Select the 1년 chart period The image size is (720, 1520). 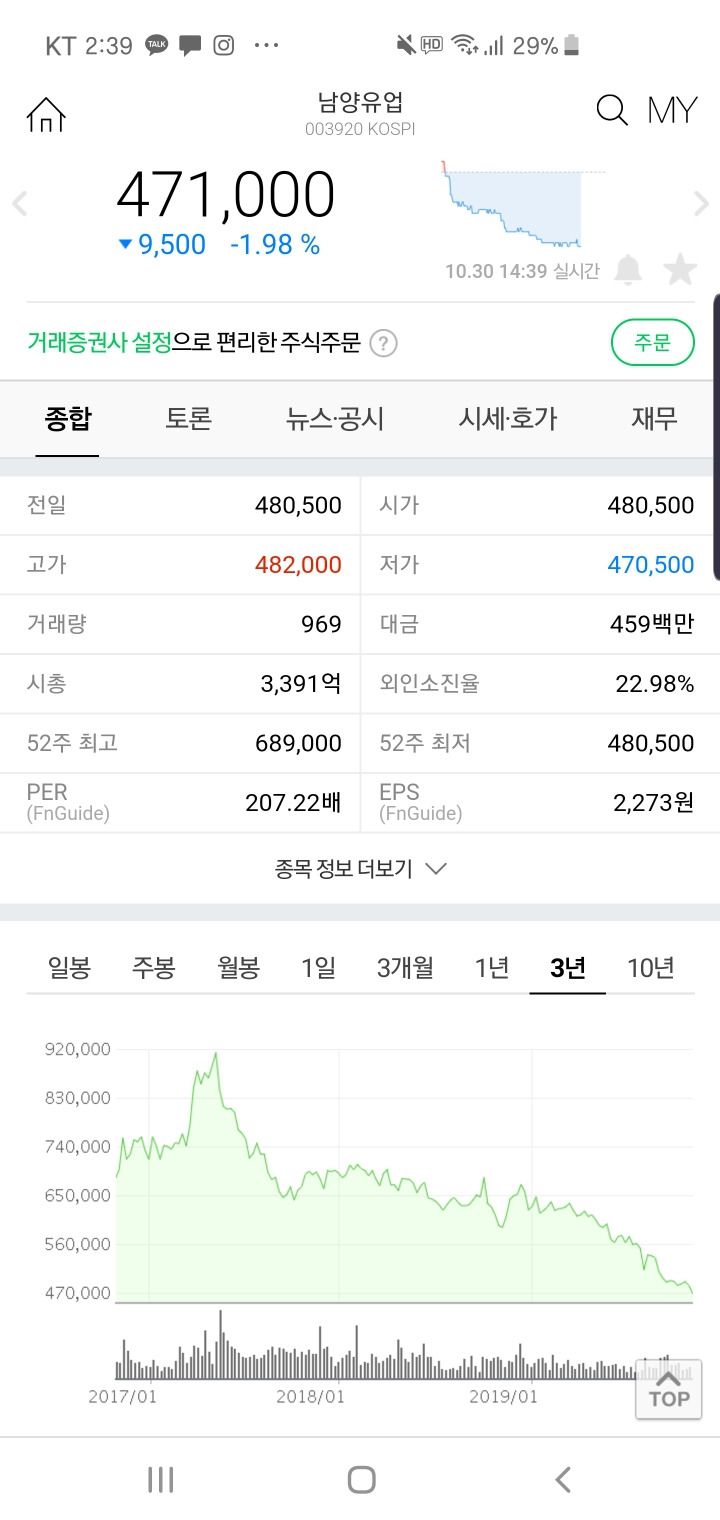492,967
